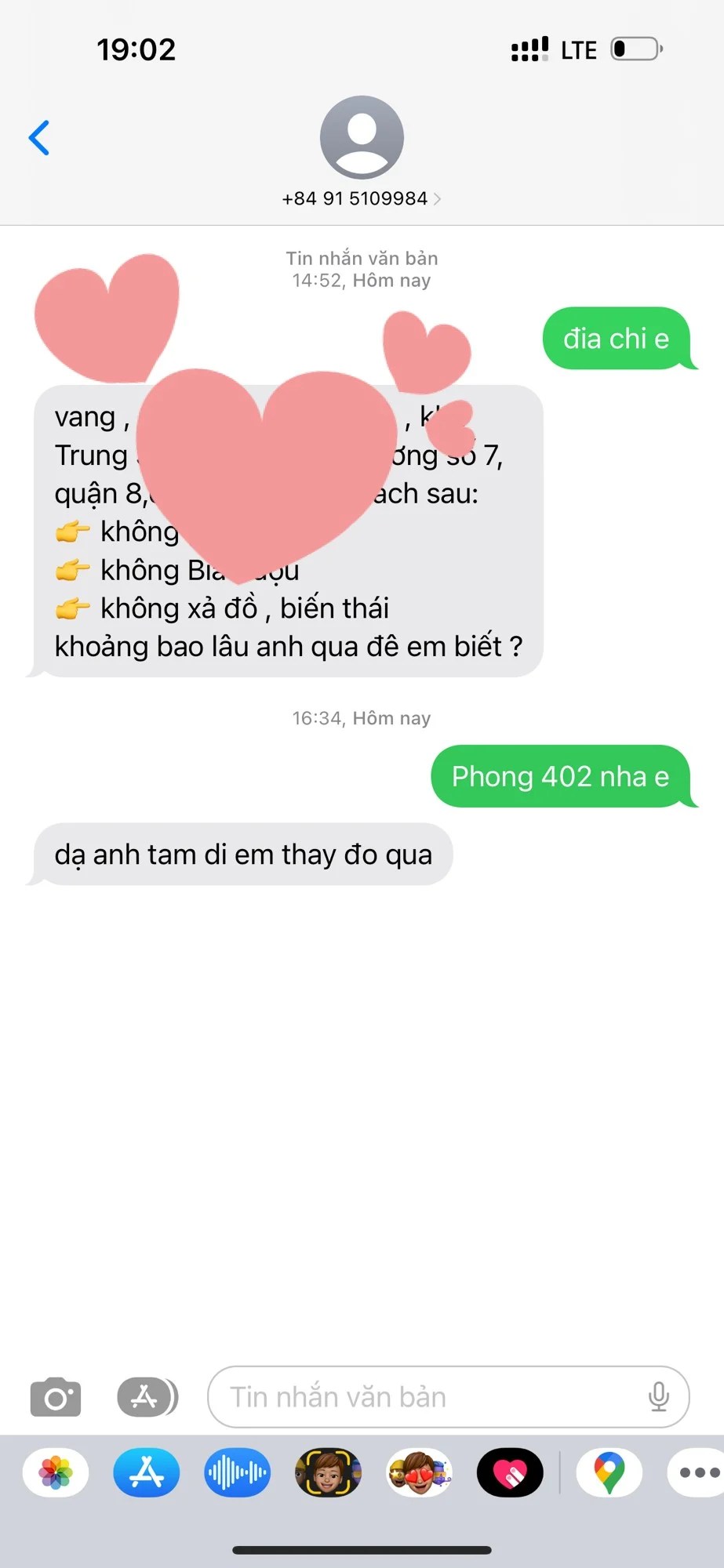Screen dimensions: 724x1568
Task: Open contact details for +84 91 5109984
Action: pyautogui.click(x=361, y=198)
